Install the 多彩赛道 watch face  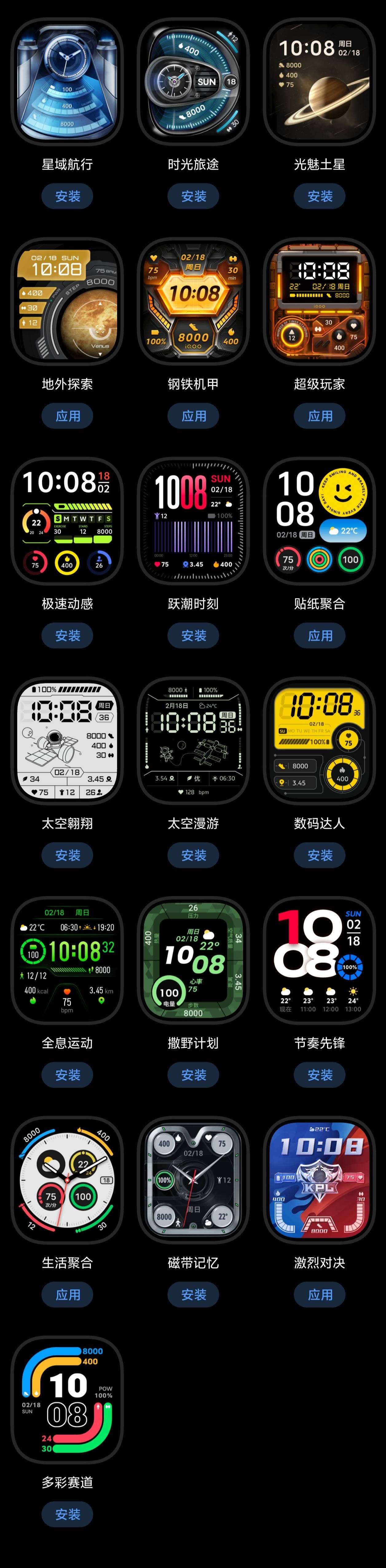[68, 1514]
